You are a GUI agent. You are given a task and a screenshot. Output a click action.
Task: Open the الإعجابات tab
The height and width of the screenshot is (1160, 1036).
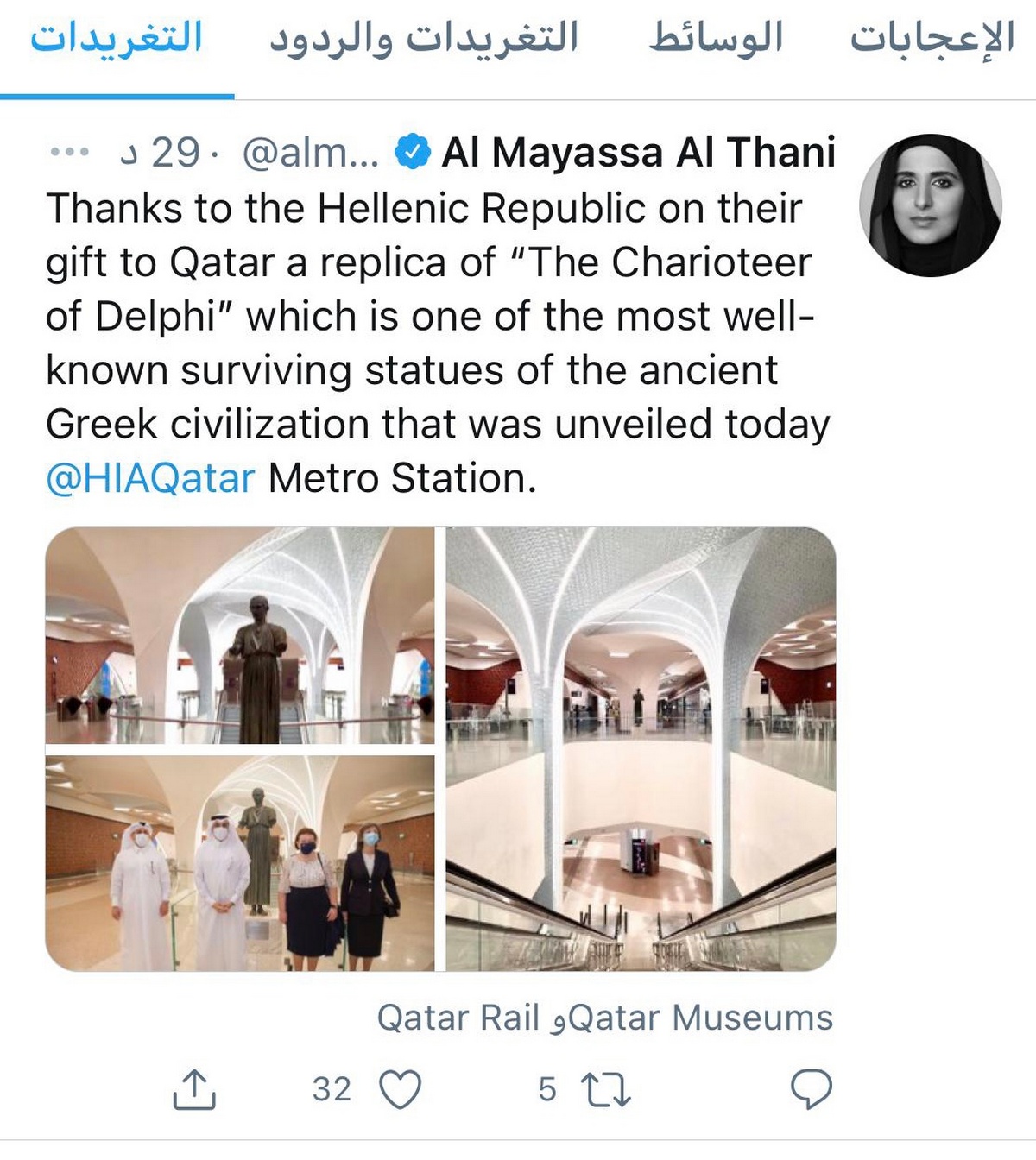pyautogui.click(x=932, y=39)
